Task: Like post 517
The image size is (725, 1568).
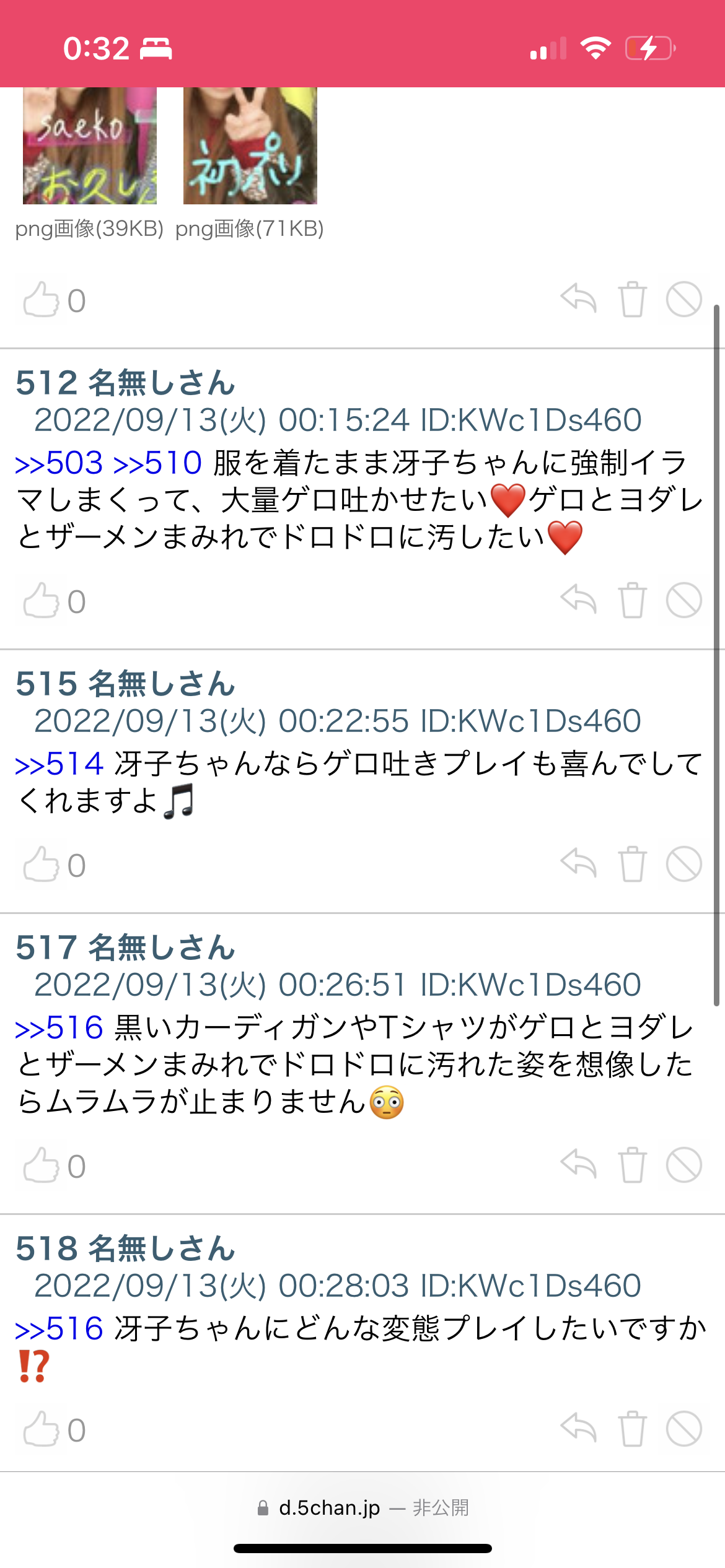Action: pyautogui.click(x=42, y=1165)
